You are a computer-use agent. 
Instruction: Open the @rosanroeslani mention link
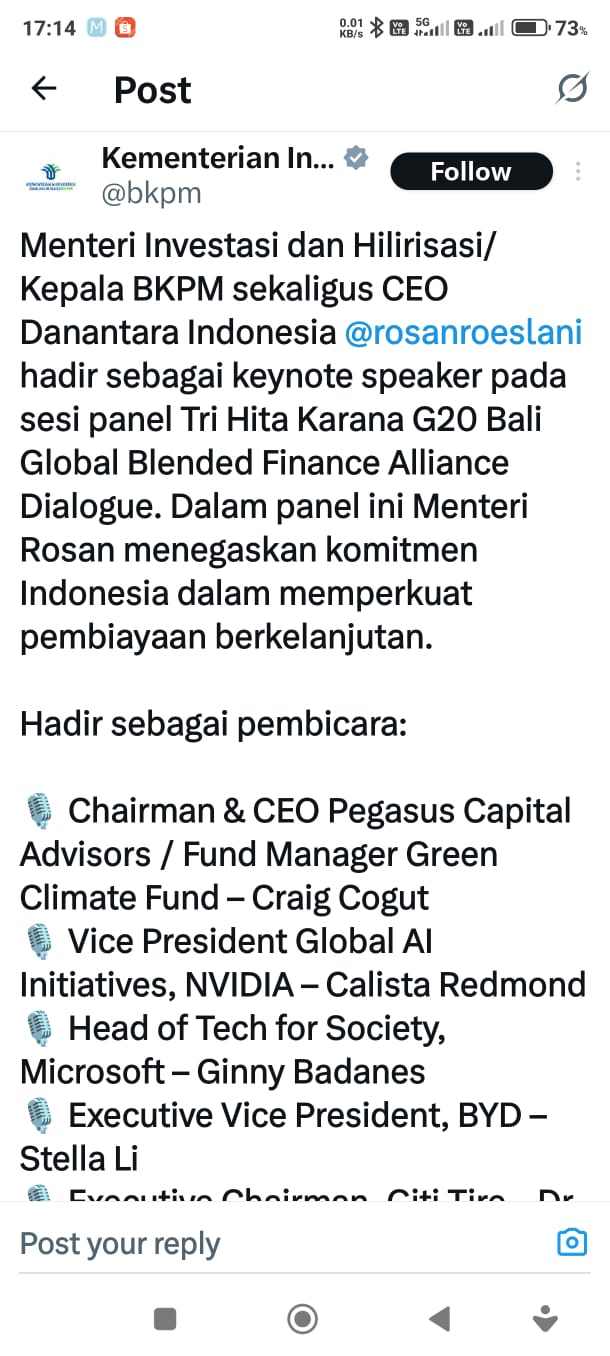click(x=462, y=332)
